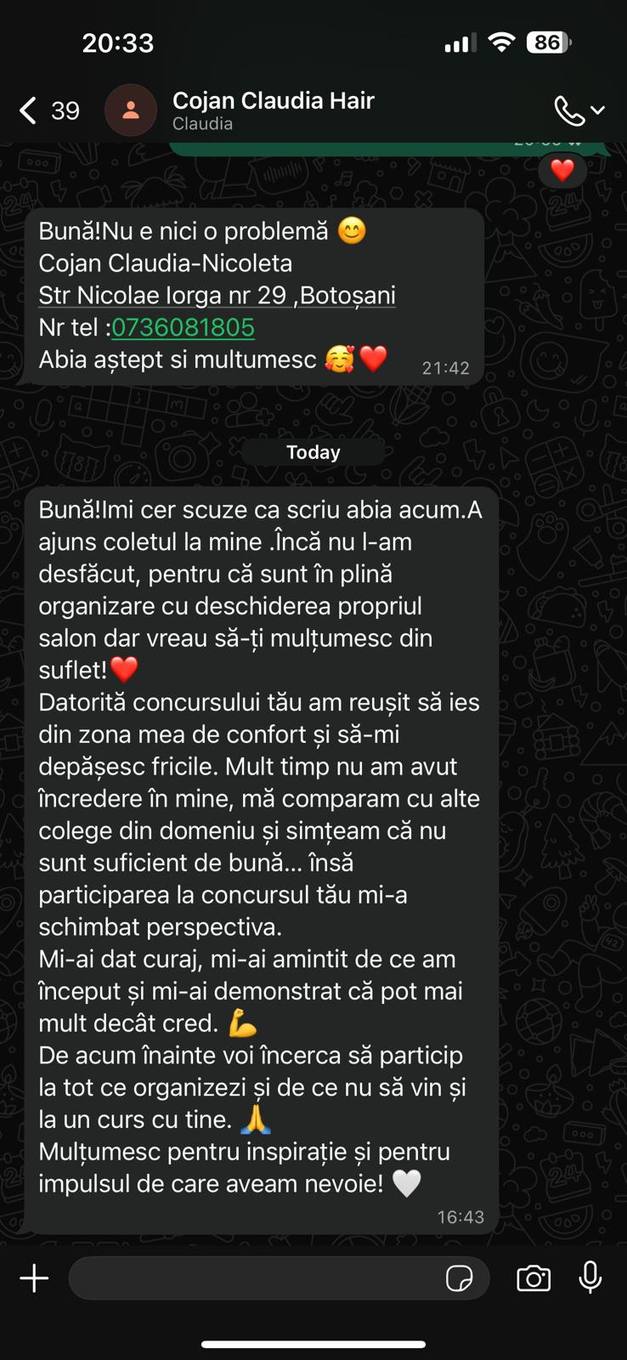This screenshot has width=627, height=1360.
Task: Open Cojan Claudia Hair contact info
Action: pyautogui.click(x=272, y=110)
